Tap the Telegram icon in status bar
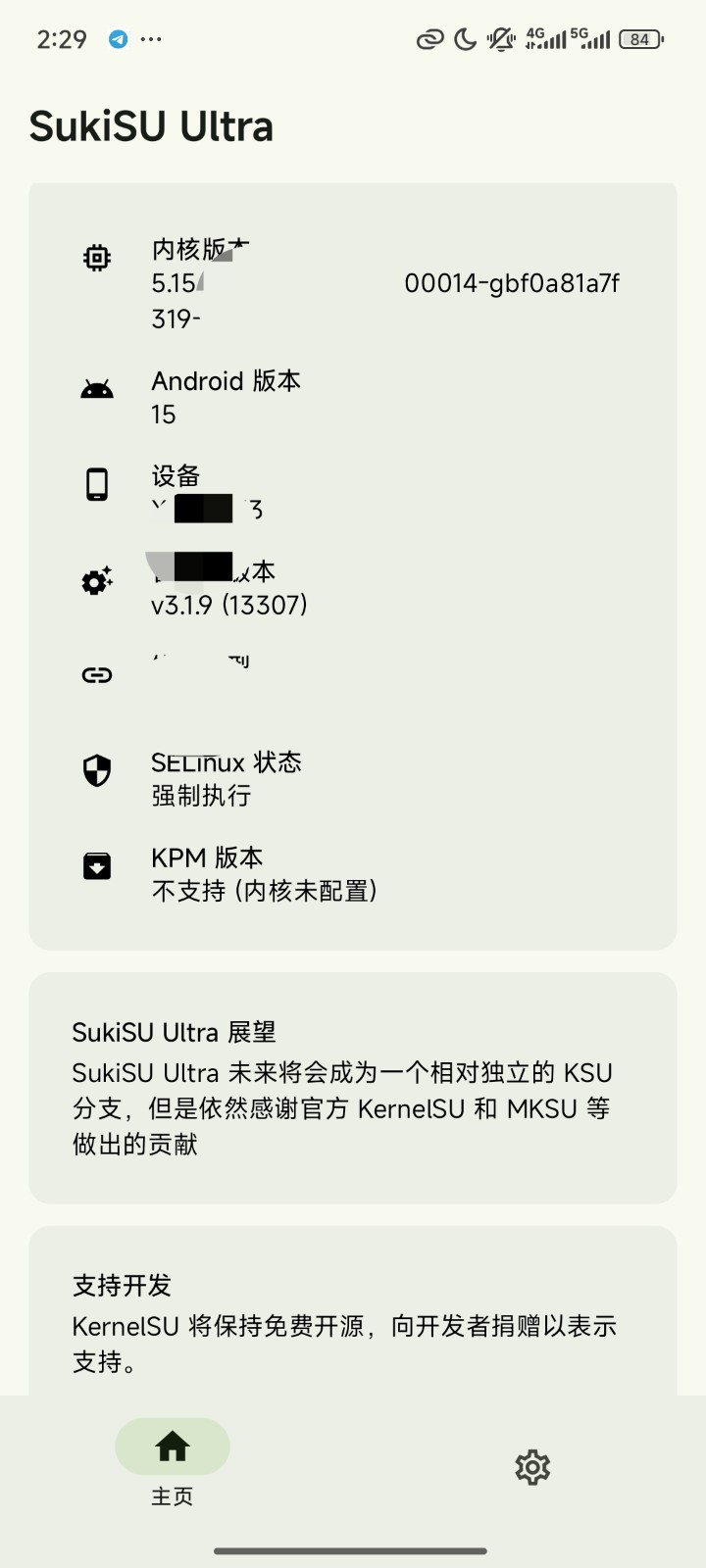The height and width of the screenshot is (1568, 706). [x=117, y=39]
